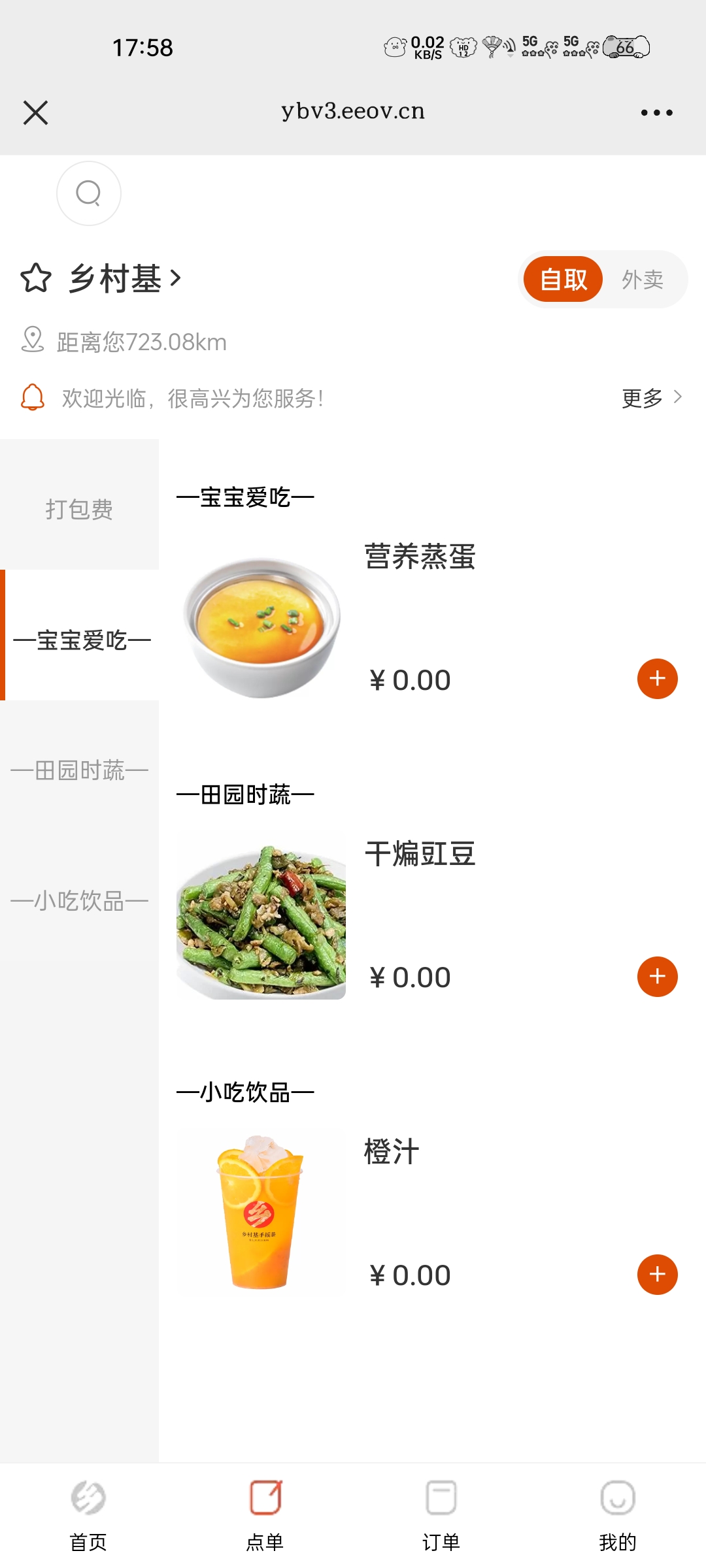Open 乡村基 store details
The image size is (706, 1568).
pyautogui.click(x=124, y=278)
